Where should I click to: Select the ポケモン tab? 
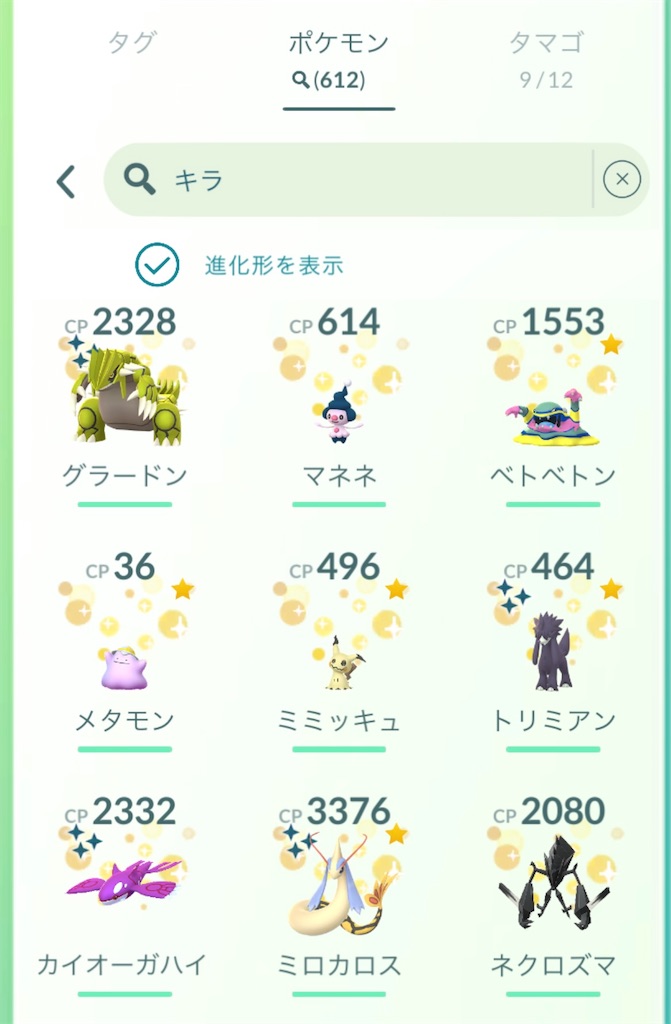click(x=338, y=58)
